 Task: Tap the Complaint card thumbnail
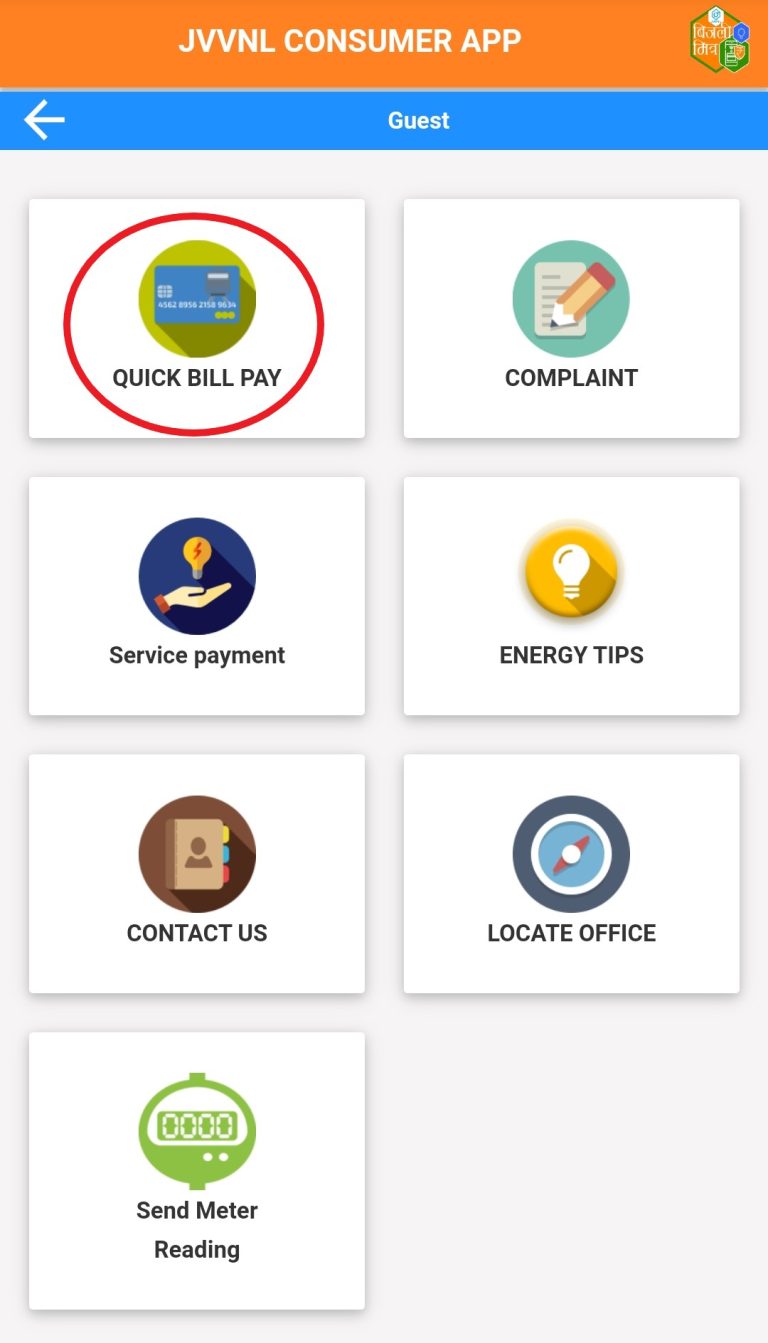click(571, 318)
